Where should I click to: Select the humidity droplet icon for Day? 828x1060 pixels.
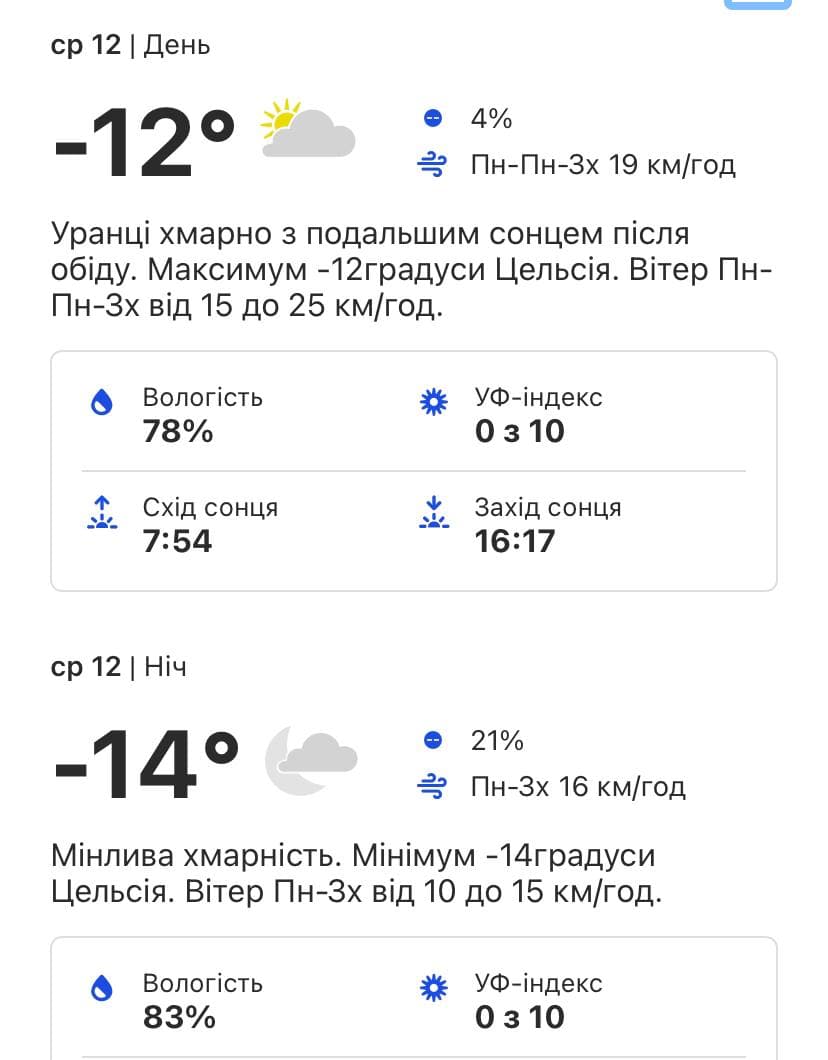pyautogui.click(x=103, y=403)
